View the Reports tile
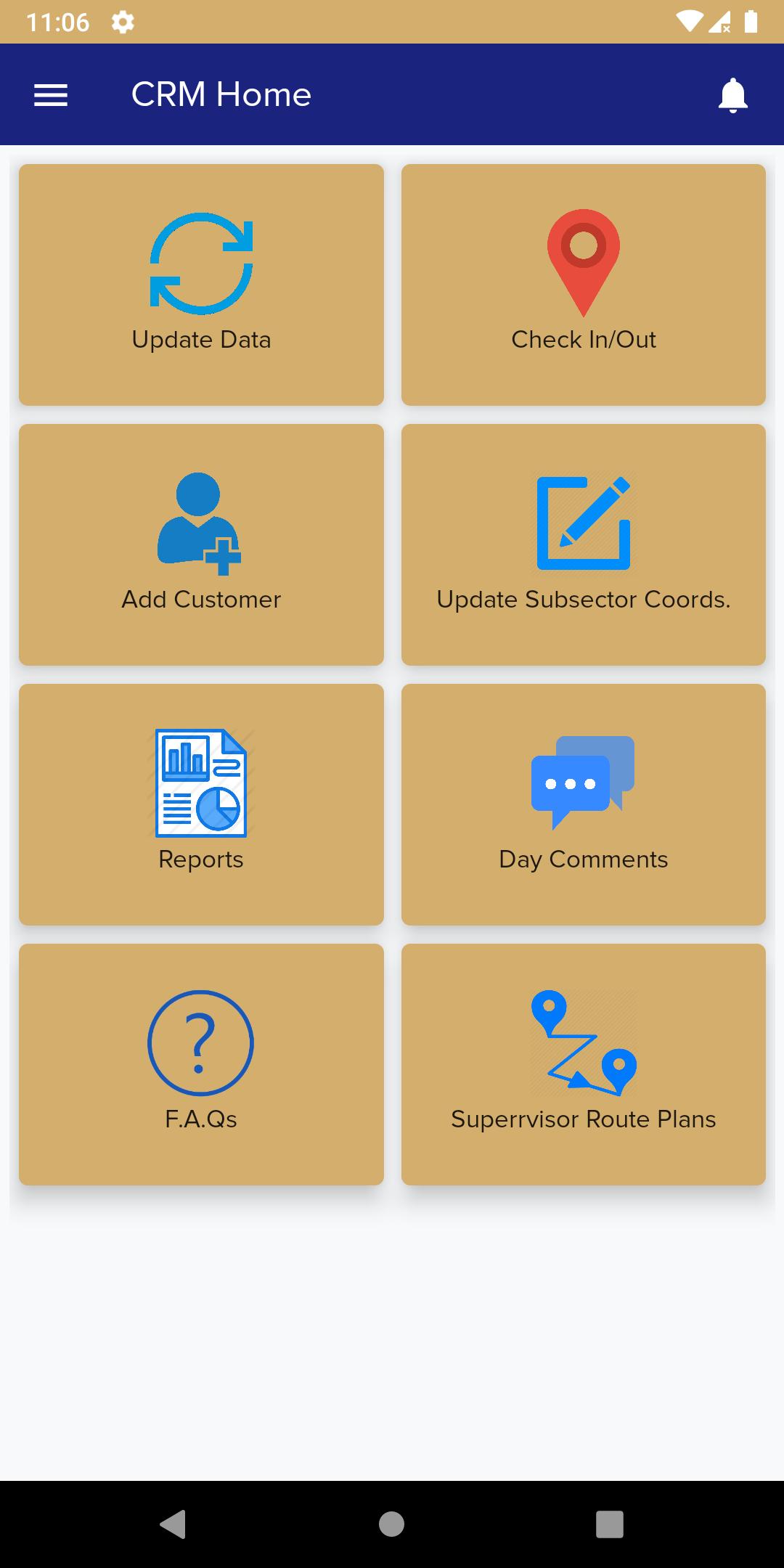 pos(201,804)
